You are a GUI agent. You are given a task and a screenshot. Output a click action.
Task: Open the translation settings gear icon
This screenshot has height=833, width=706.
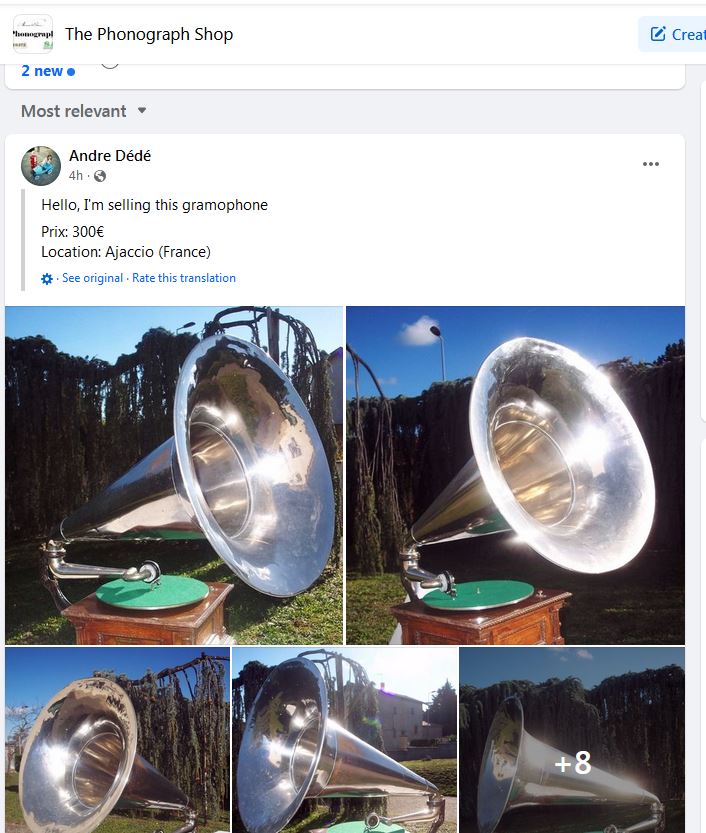click(47, 279)
